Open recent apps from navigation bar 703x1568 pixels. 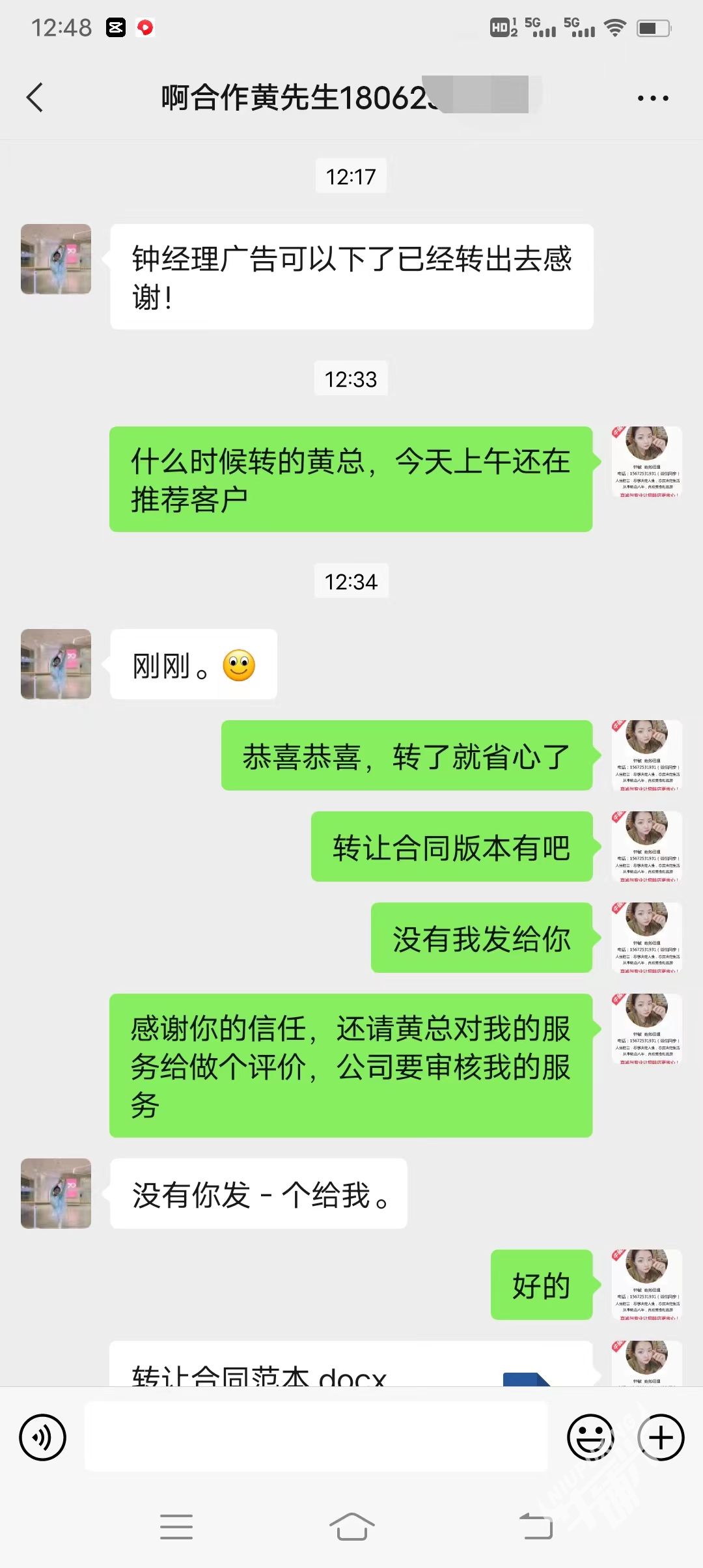click(176, 1526)
